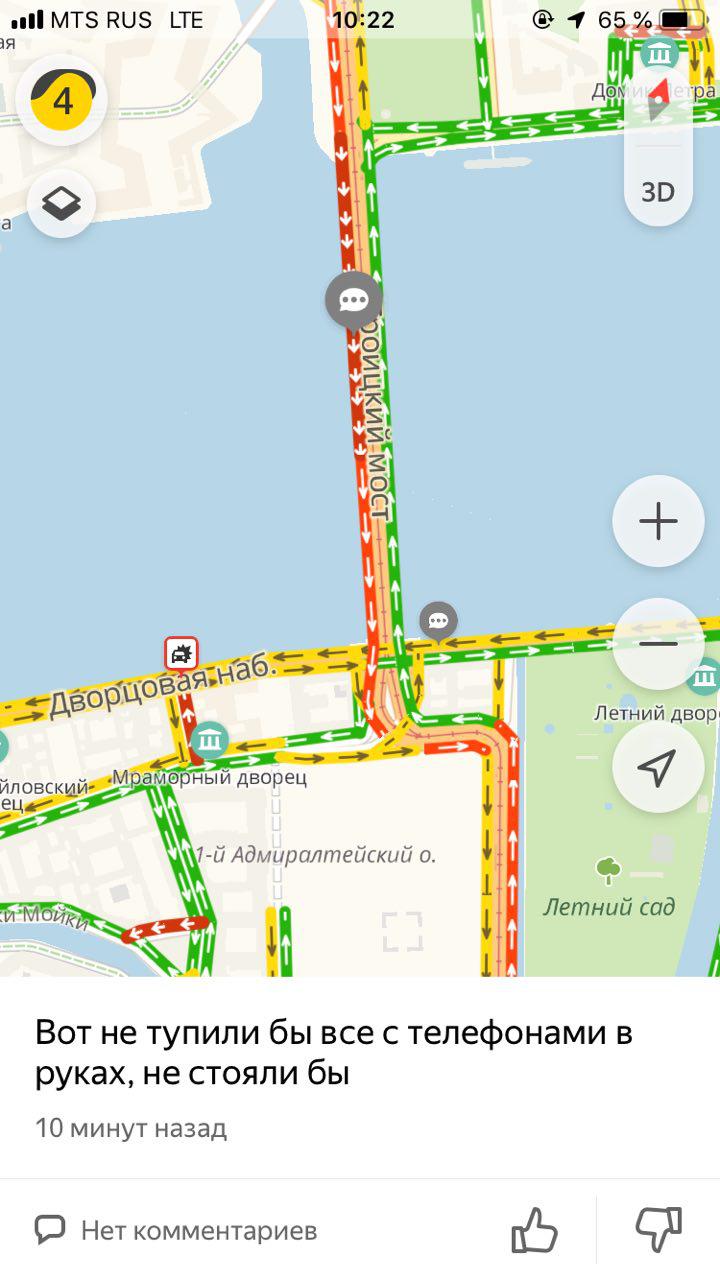Open the comment bubble near Дворцовая наб.
The height and width of the screenshot is (1280, 720).
pyautogui.click(x=438, y=621)
